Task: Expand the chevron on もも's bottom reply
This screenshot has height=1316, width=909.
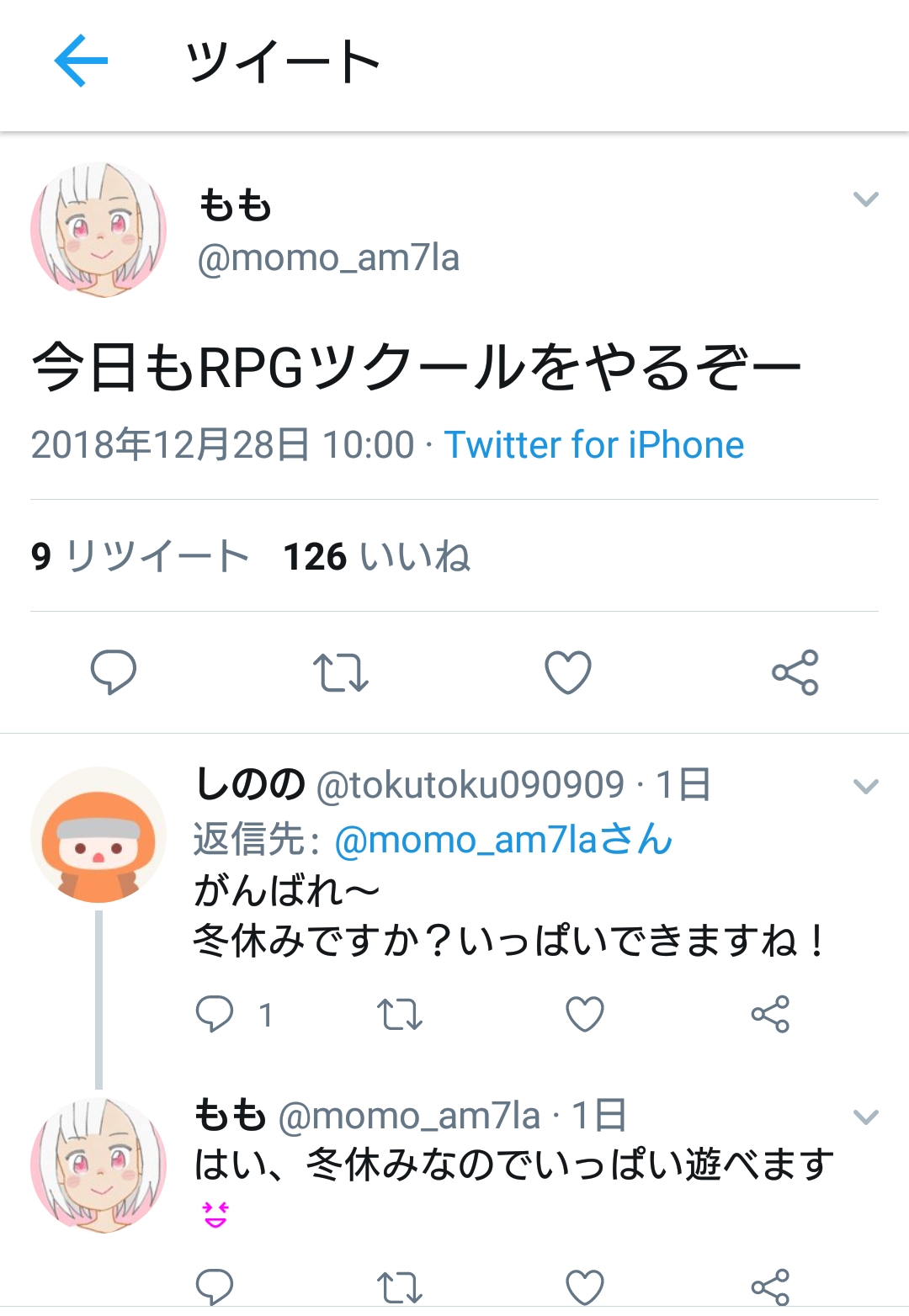Action: [865, 1117]
